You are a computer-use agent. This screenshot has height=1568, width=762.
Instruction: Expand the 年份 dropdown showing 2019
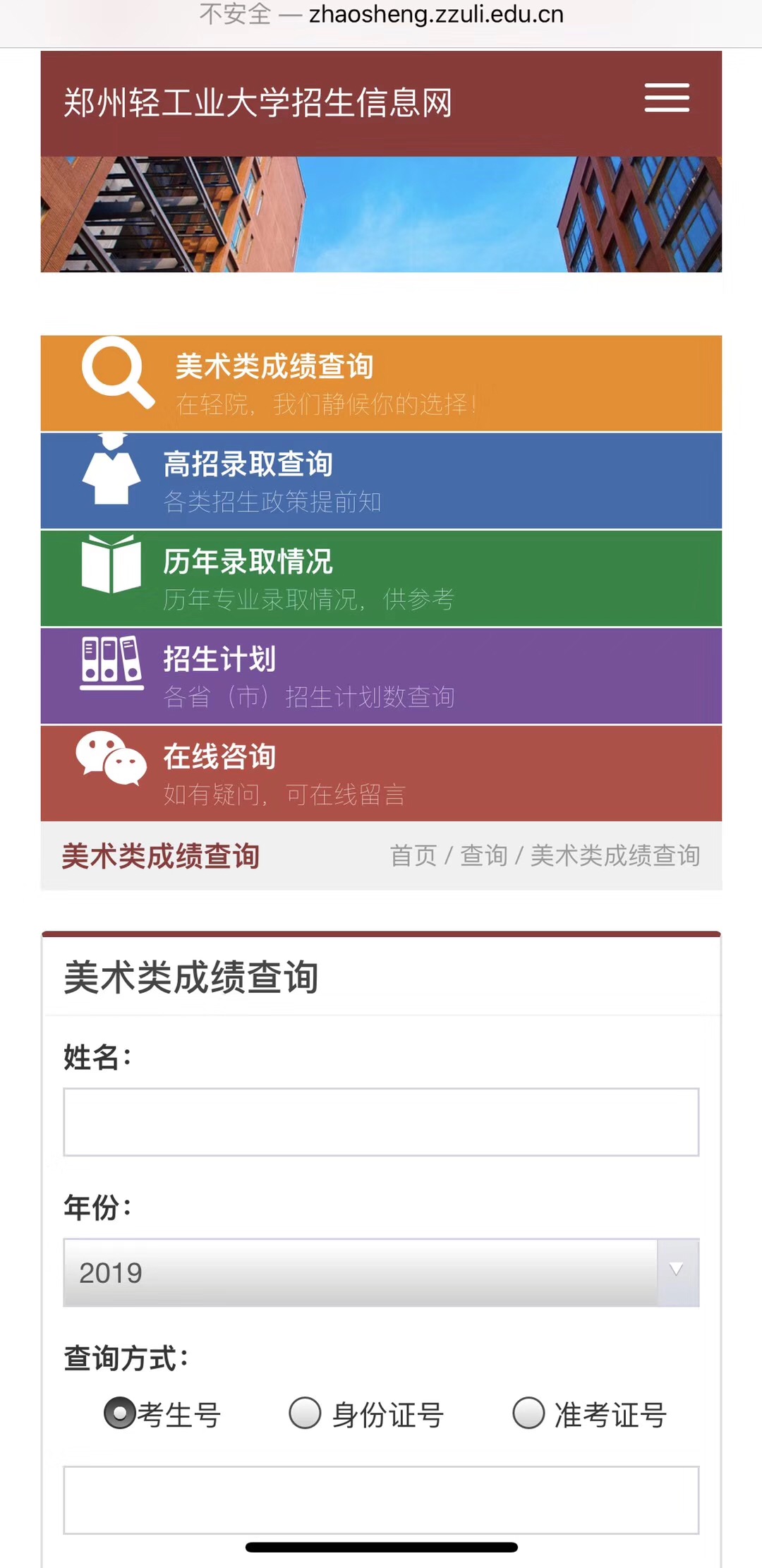[x=381, y=1272]
